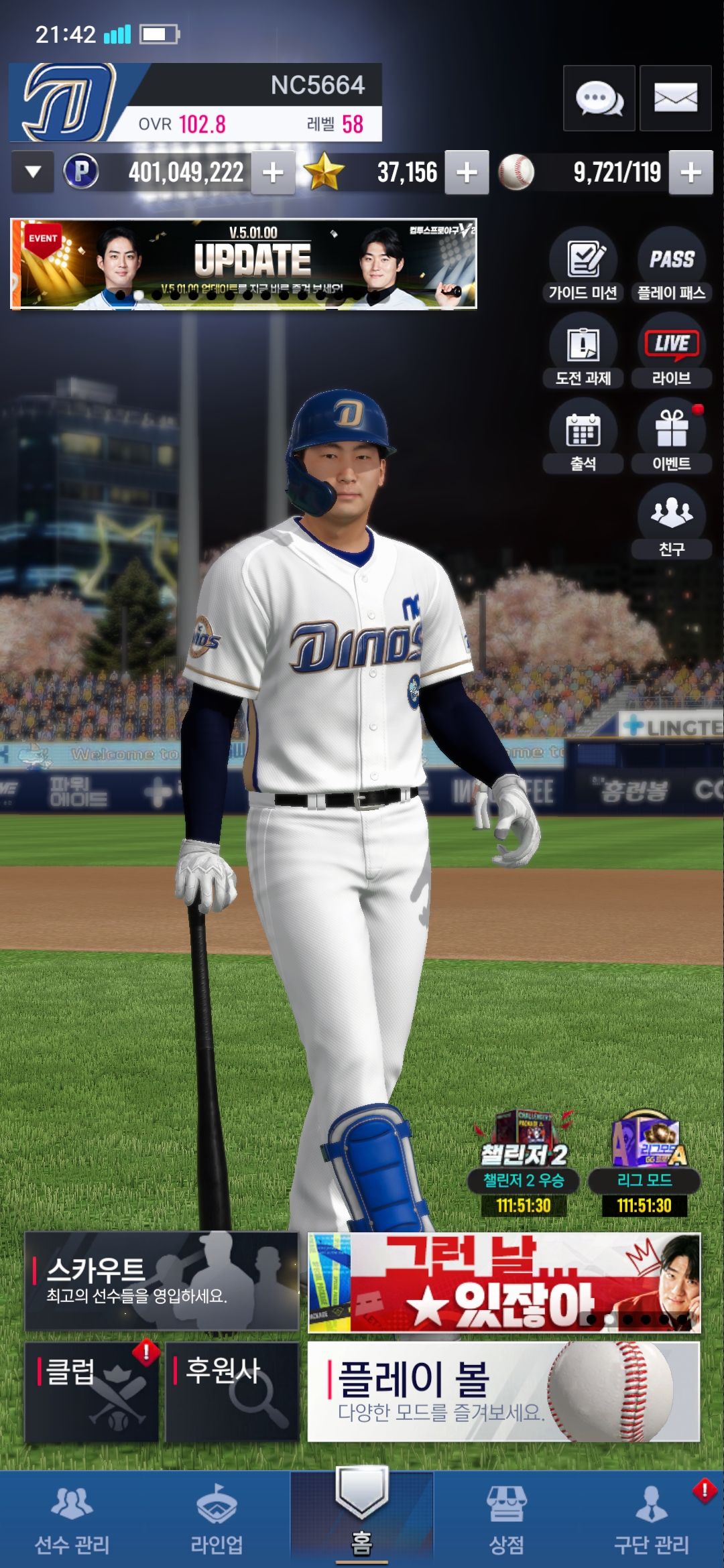This screenshot has height=1568, width=724.
Task: Open the chat speech bubble icon
Action: point(599,99)
